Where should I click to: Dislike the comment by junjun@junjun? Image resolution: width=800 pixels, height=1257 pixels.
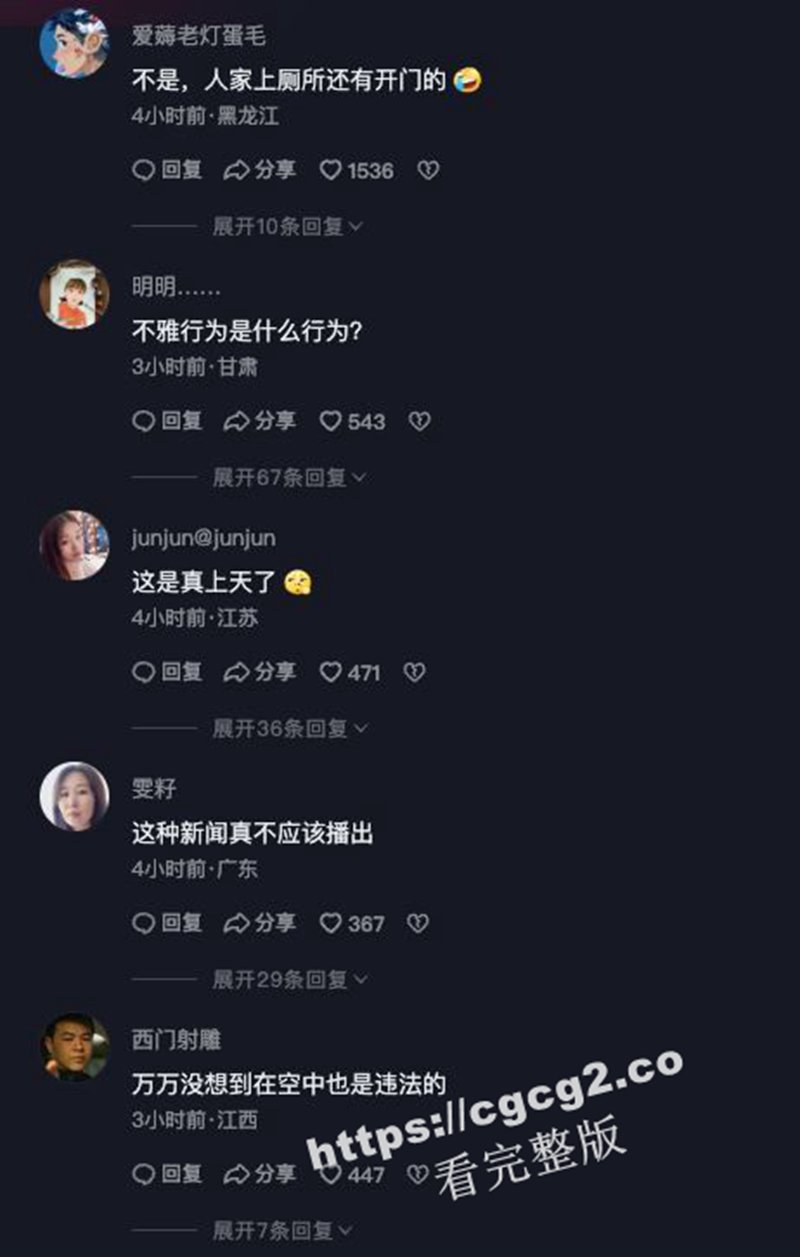(x=414, y=673)
